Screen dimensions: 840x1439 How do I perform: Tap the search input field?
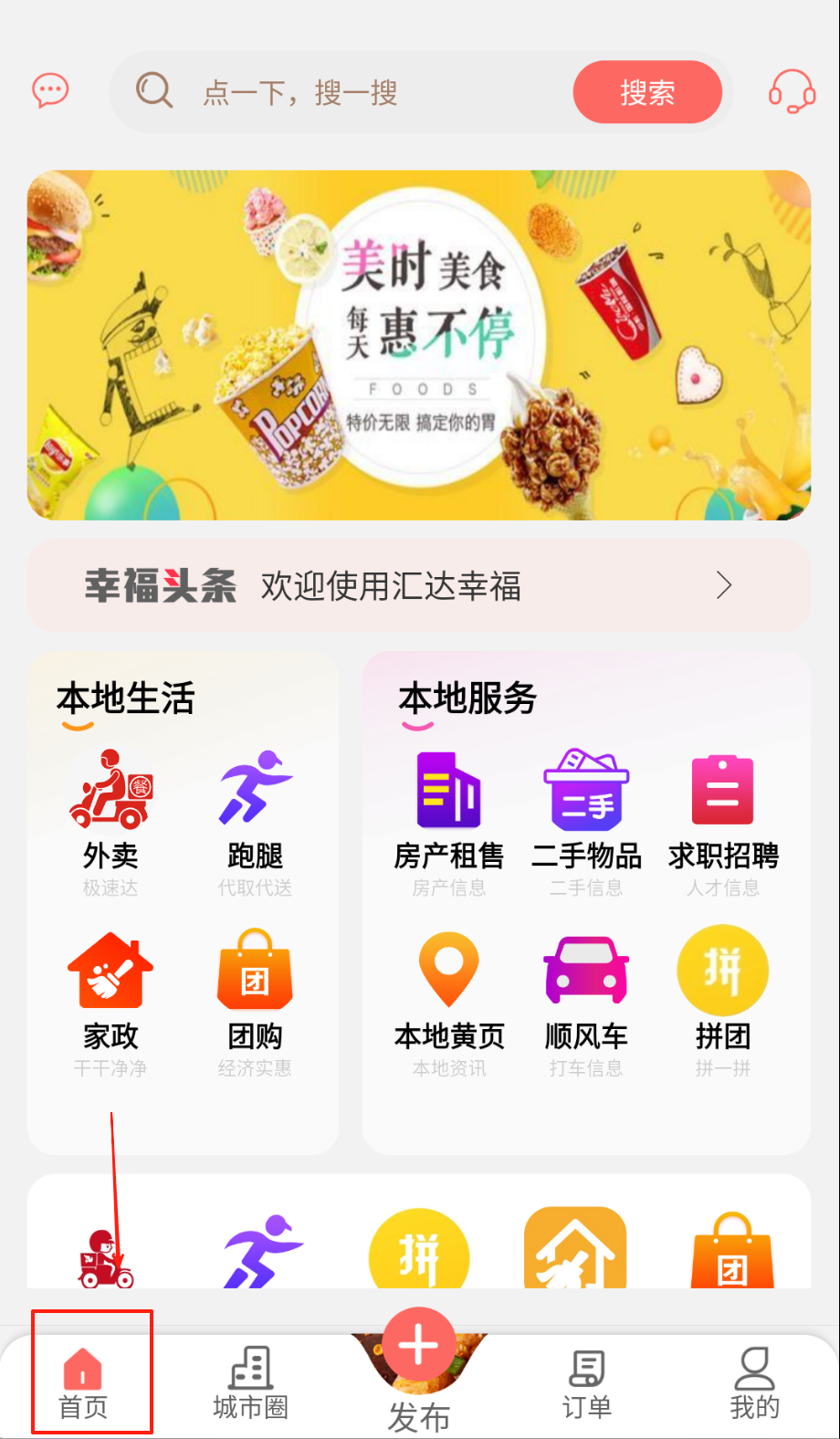365,92
